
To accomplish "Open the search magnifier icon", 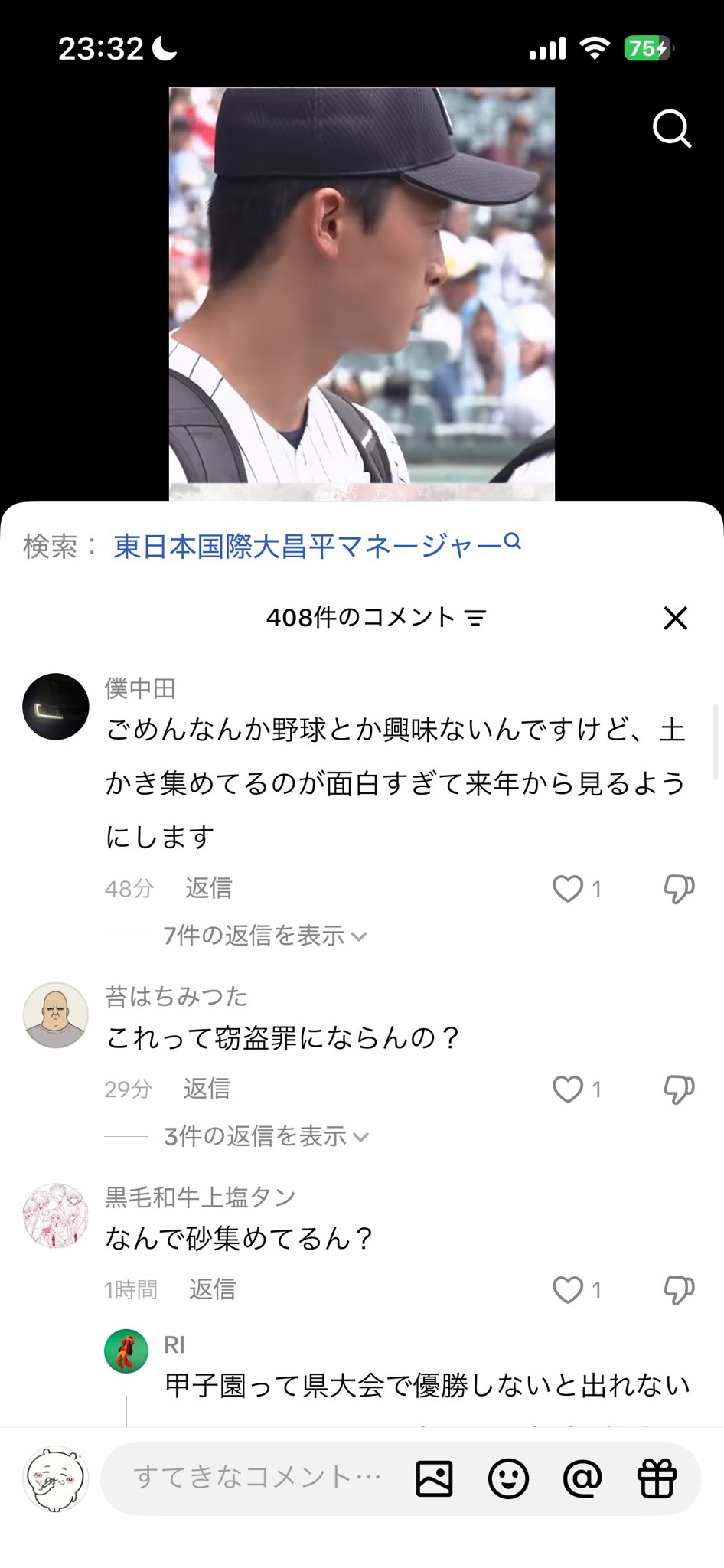I will tap(672, 129).
